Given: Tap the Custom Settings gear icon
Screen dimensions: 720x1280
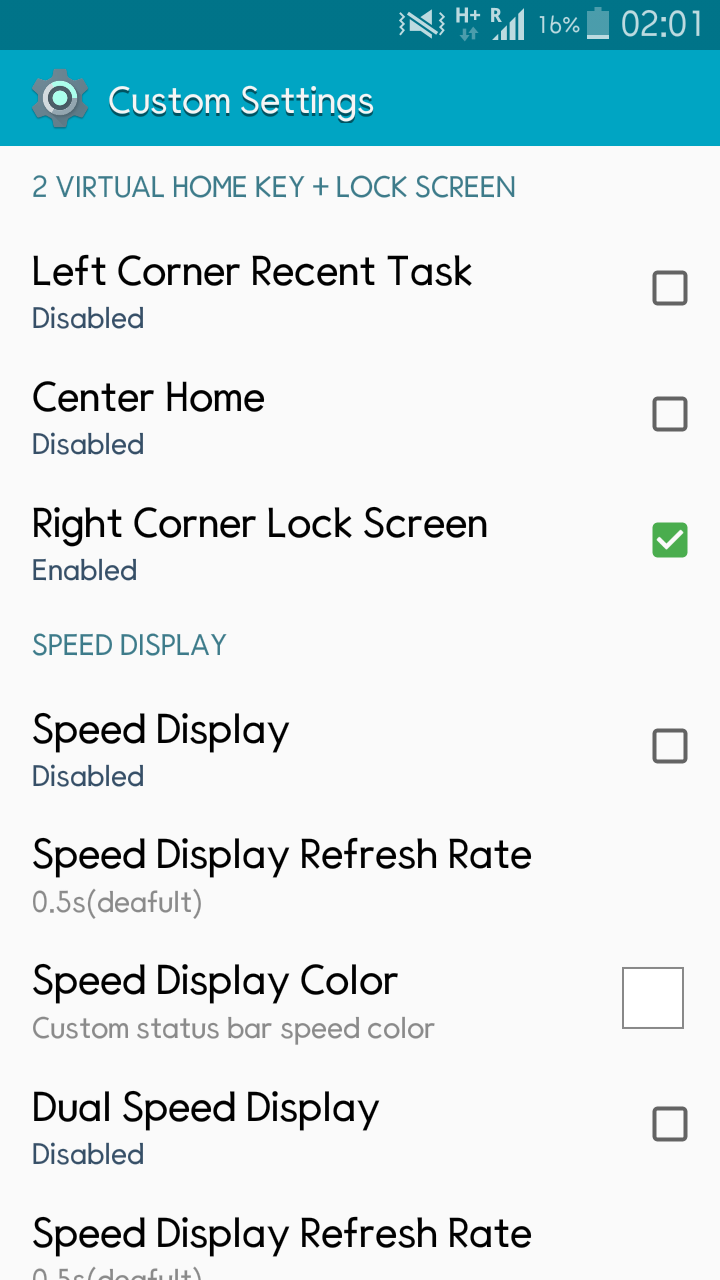Looking at the screenshot, I should (60, 98).
